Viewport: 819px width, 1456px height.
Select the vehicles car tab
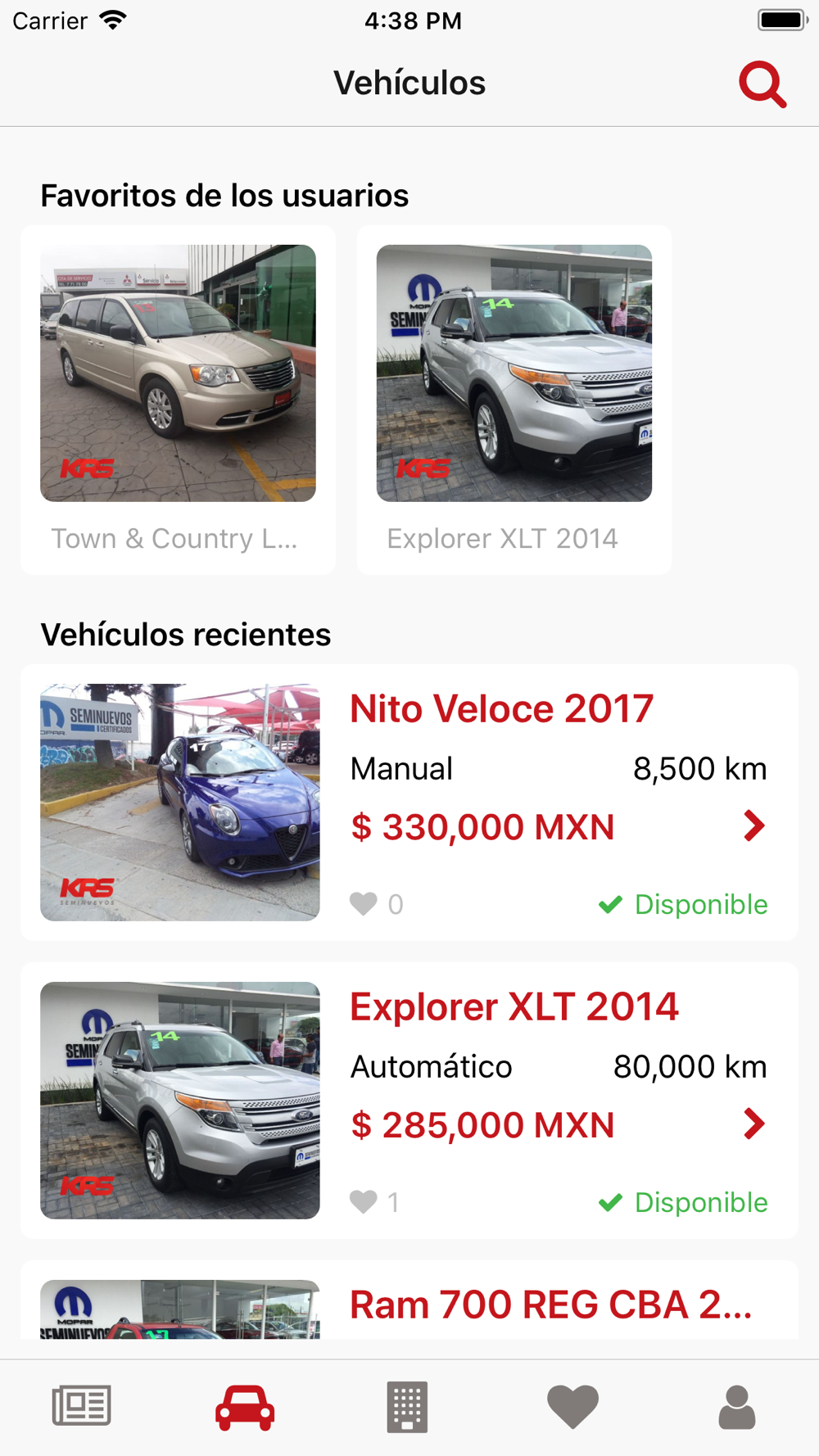pos(245,1407)
